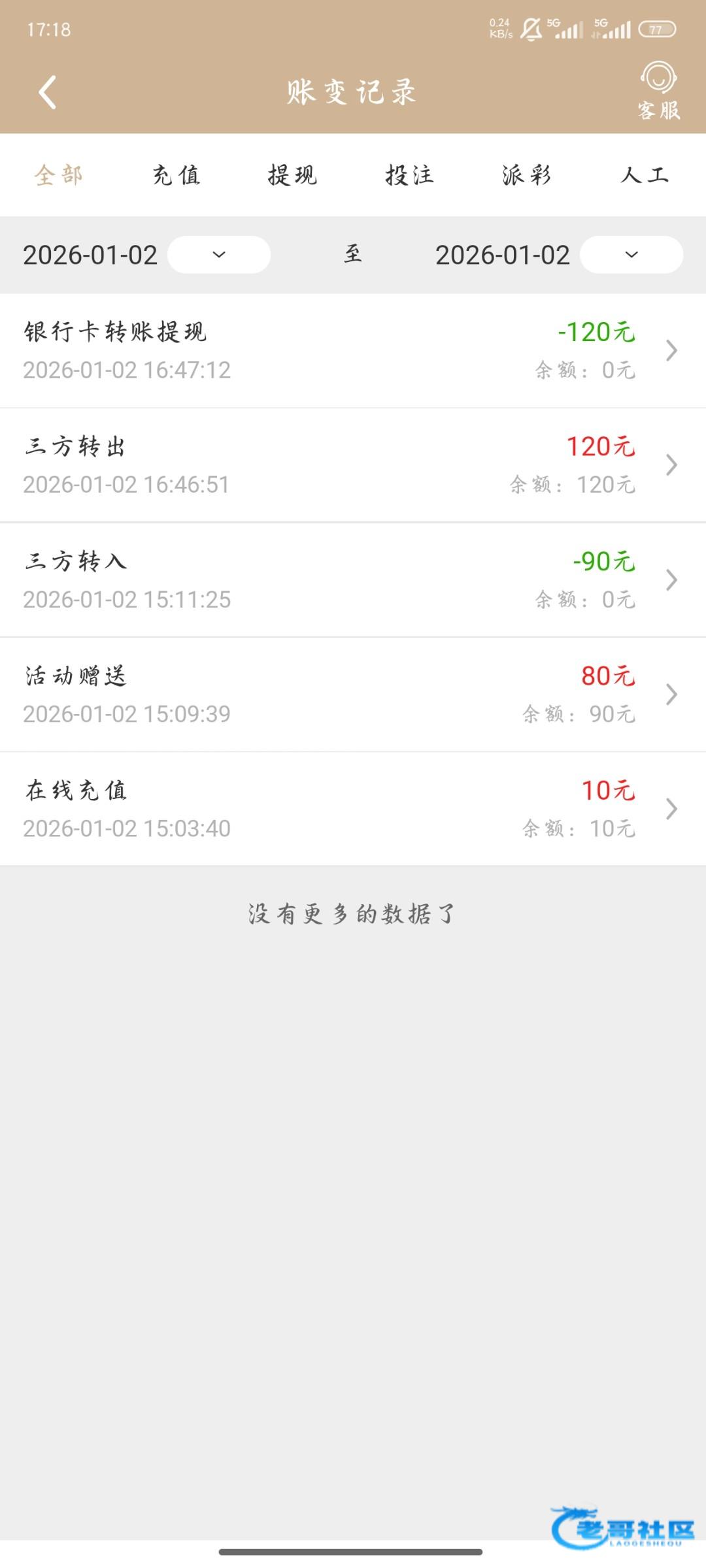This screenshot has width=706, height=1568.
Task: Select the 提现 tab
Action: pos(292,175)
